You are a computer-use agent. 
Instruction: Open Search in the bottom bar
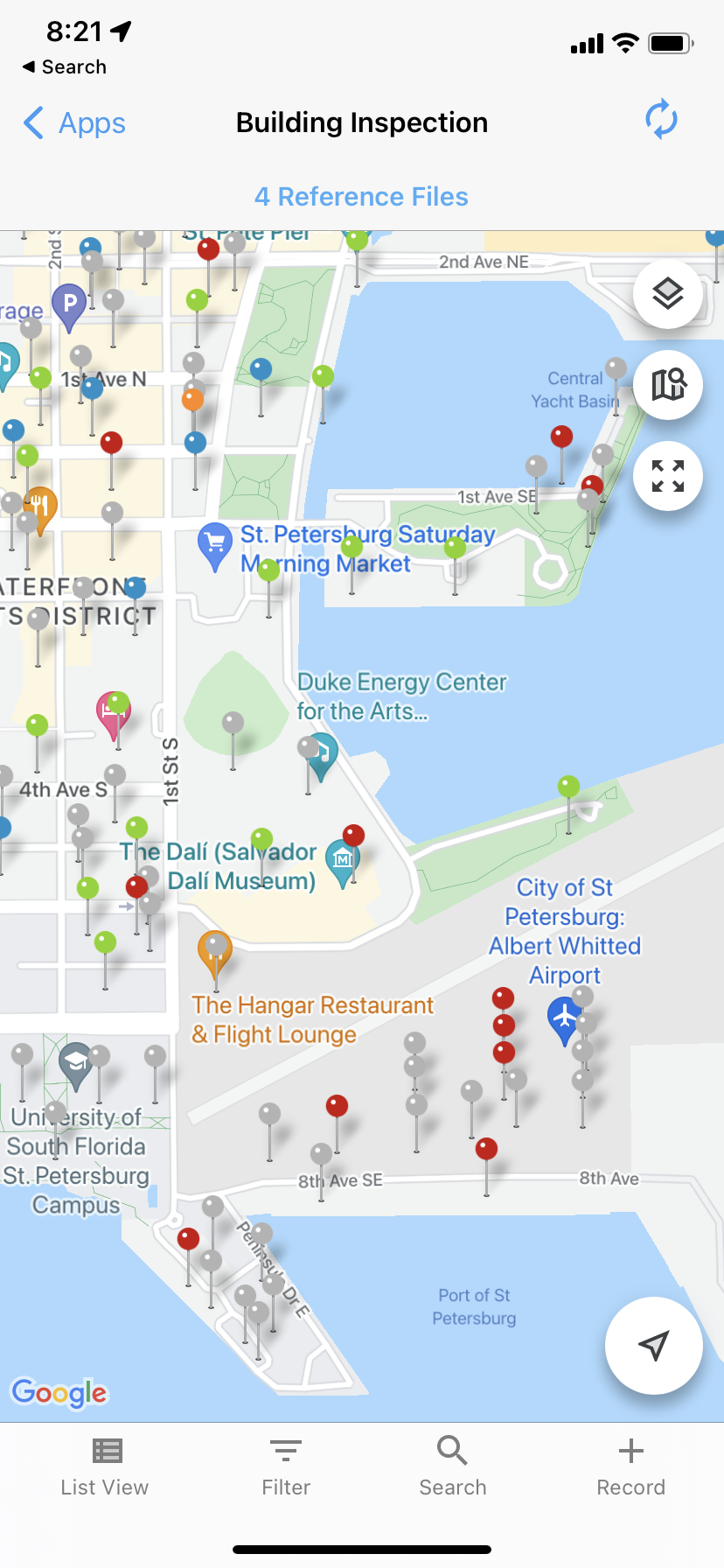pyautogui.click(x=452, y=1466)
